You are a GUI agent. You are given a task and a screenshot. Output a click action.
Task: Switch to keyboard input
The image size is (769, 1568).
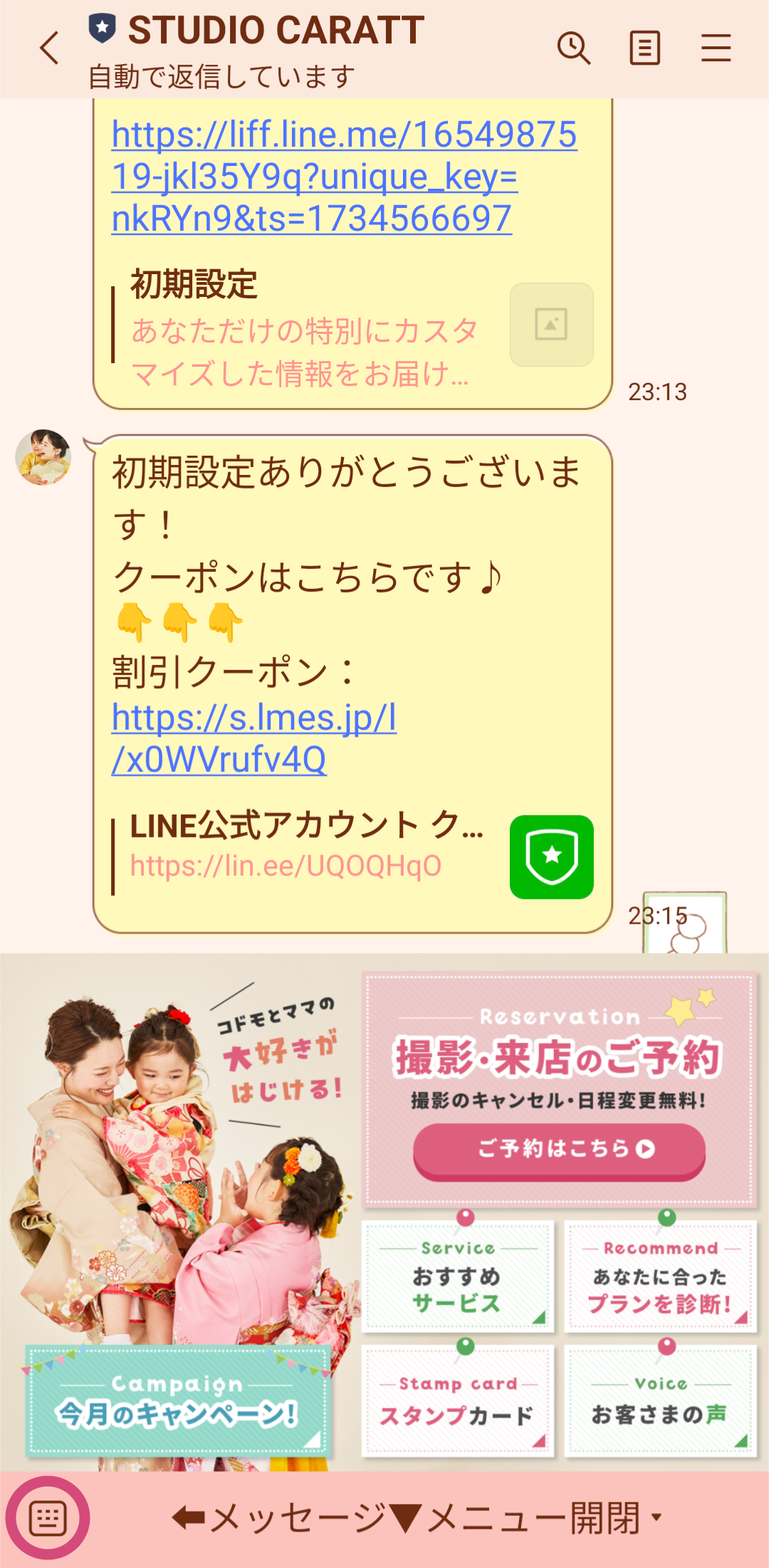(x=48, y=1518)
